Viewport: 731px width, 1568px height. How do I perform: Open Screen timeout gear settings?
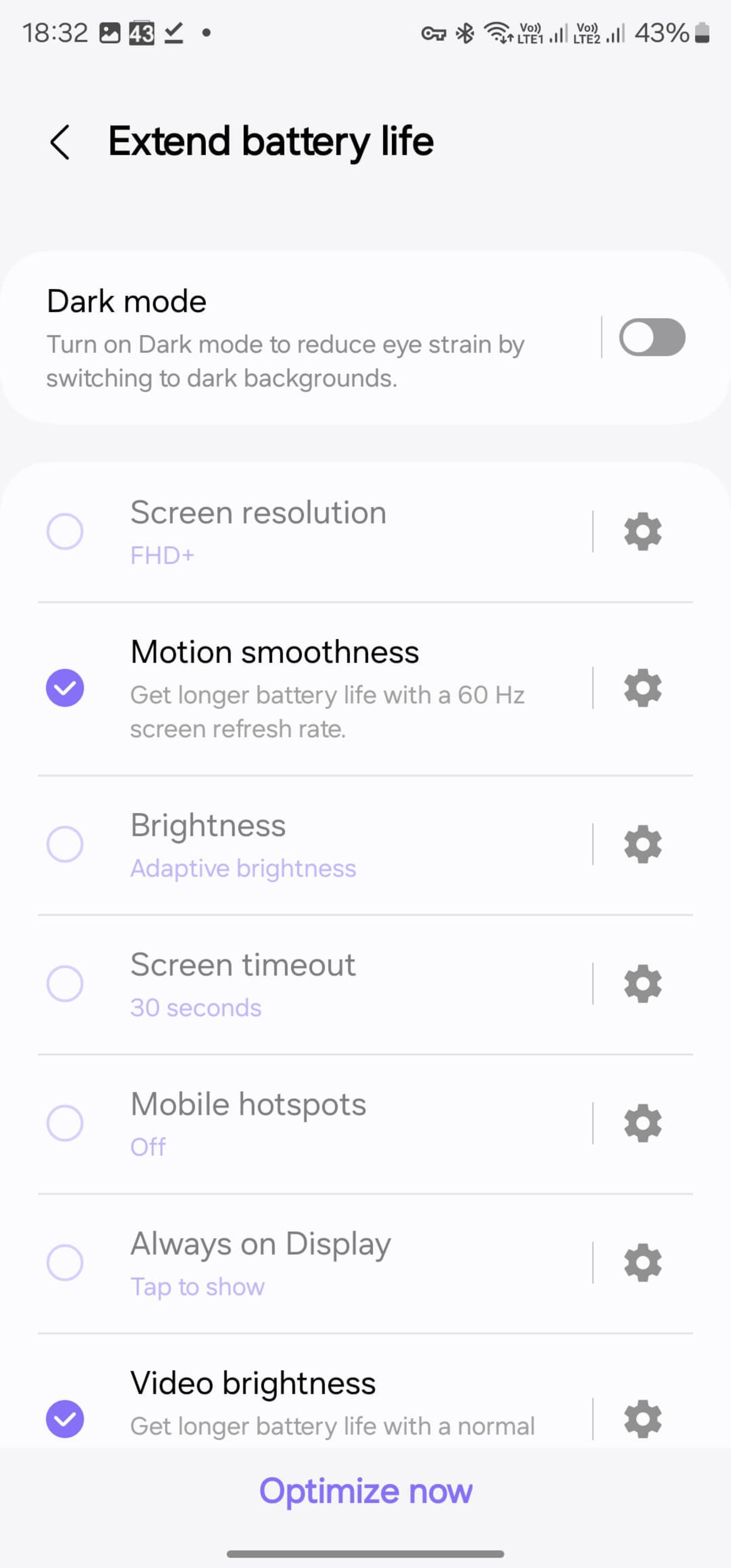point(643,984)
